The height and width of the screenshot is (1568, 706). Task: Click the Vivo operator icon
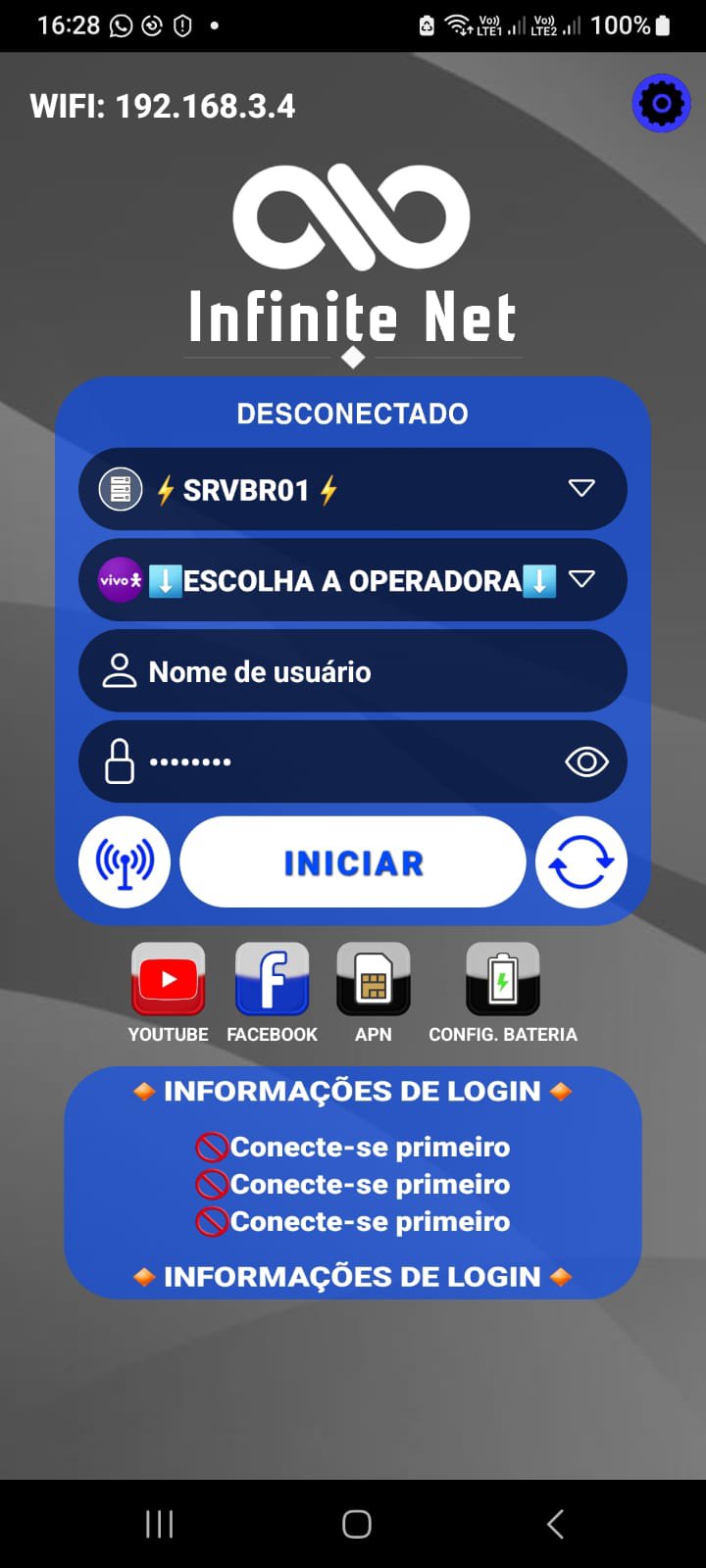pos(118,578)
